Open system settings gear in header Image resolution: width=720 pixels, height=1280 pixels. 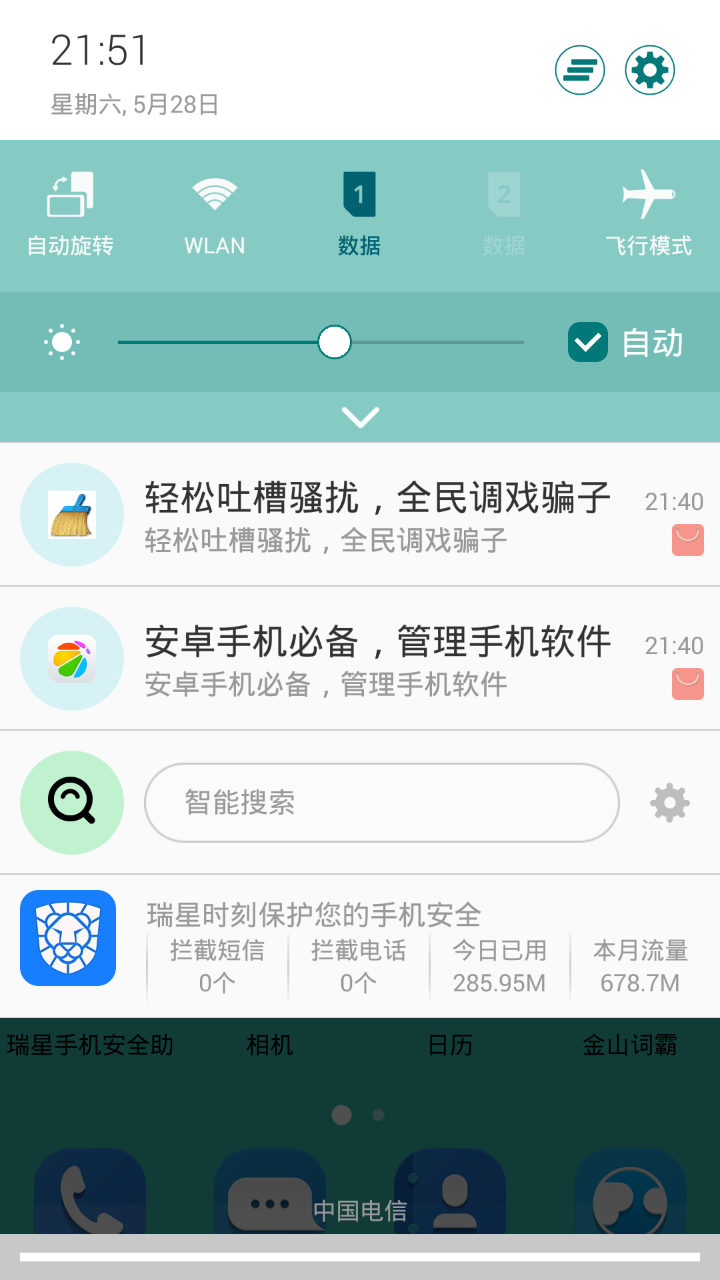[x=650, y=70]
